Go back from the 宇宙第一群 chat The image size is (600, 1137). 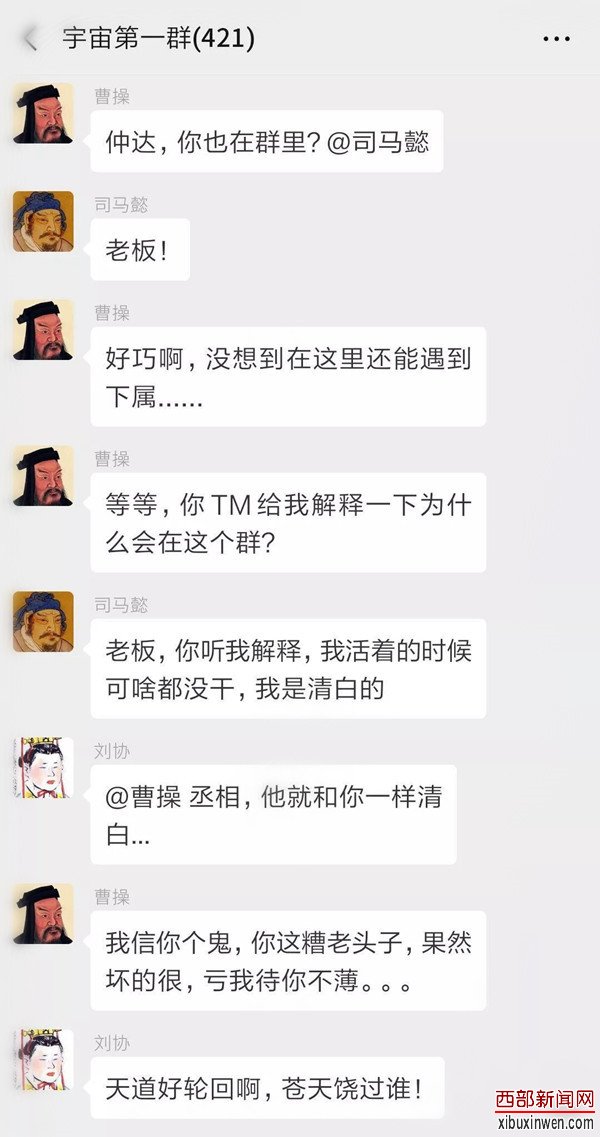30,39
